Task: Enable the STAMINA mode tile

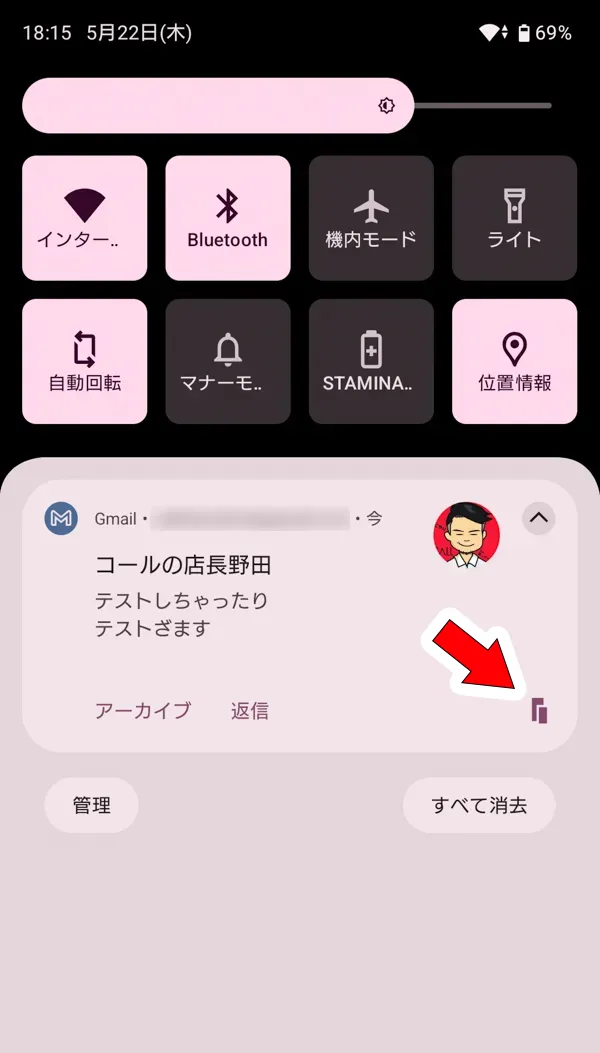Action: click(x=371, y=361)
